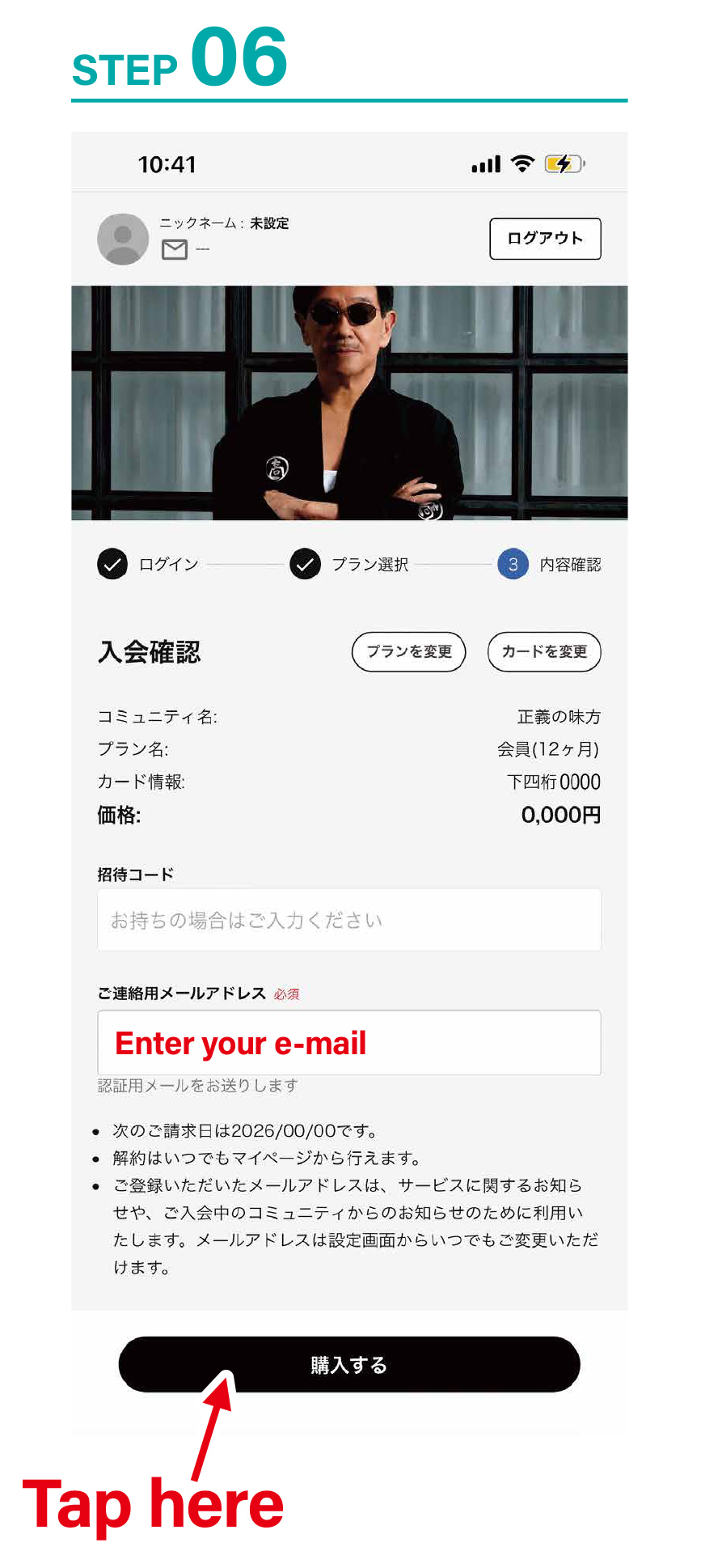Tap the charging battery icon
The height and width of the screenshot is (1568, 701).
point(564,163)
